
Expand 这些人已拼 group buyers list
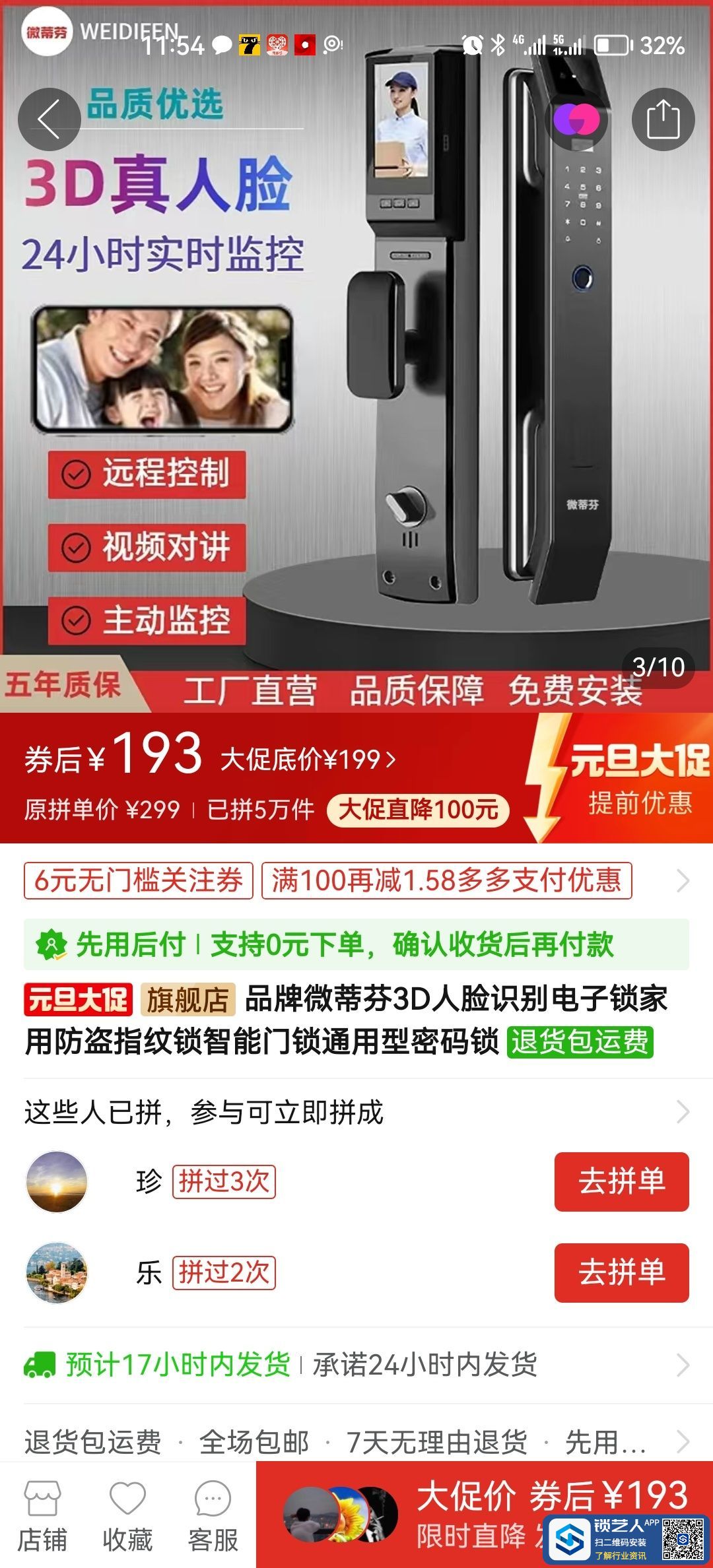[x=356, y=1112]
